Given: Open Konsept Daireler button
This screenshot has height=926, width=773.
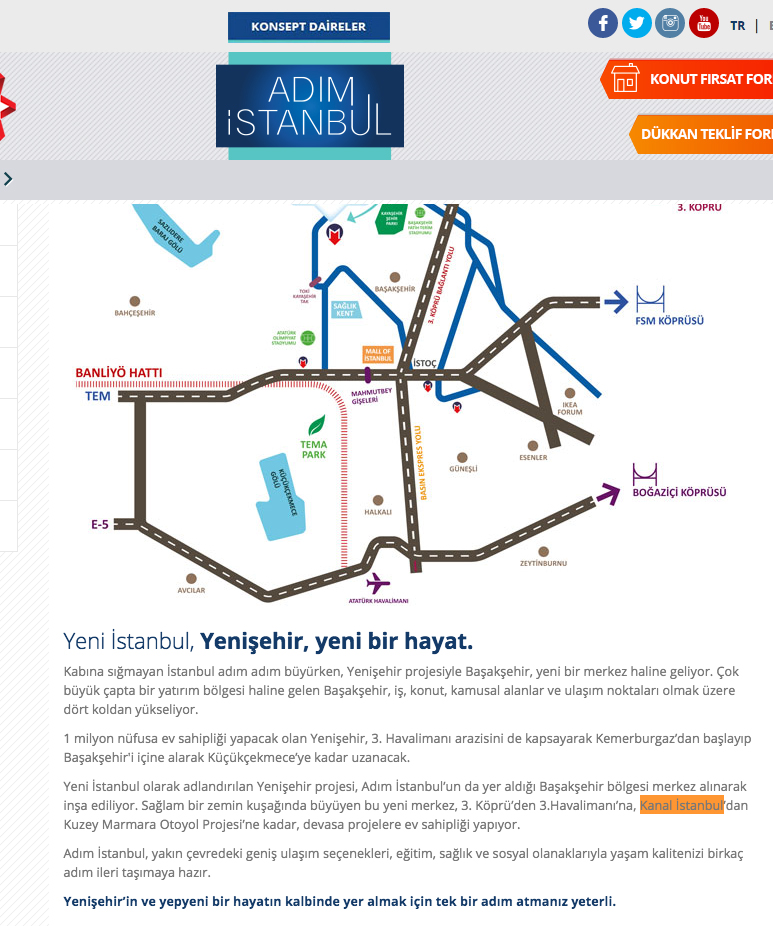Looking at the screenshot, I should (x=308, y=26).
